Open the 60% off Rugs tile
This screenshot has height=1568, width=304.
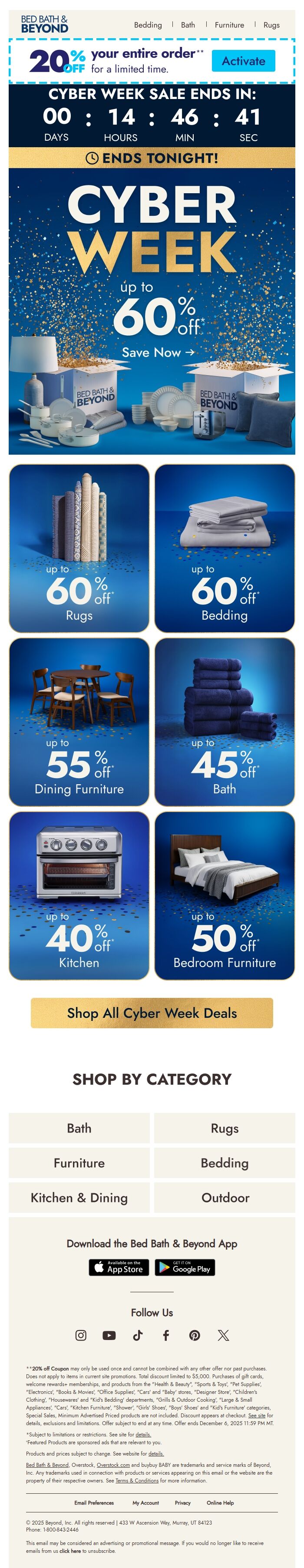79,548
